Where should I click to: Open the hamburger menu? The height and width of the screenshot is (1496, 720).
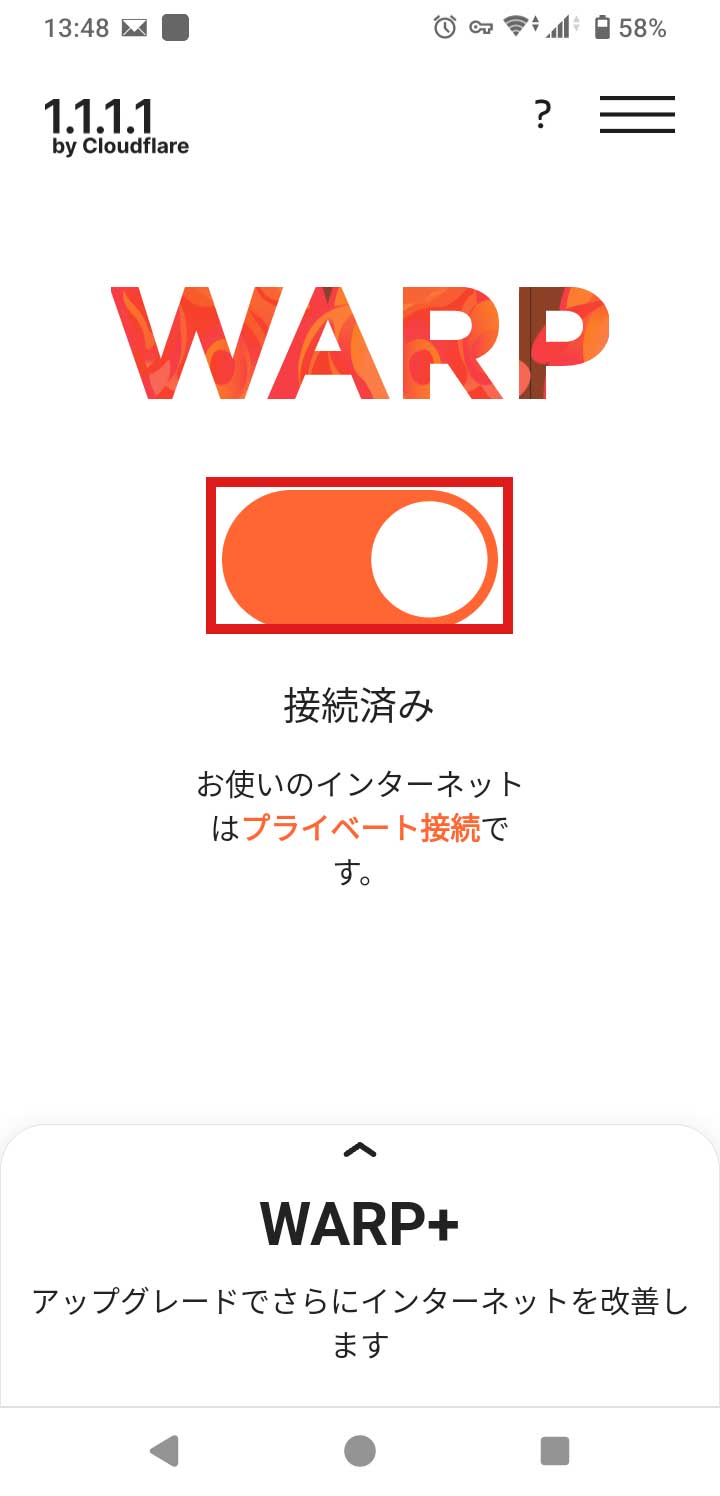637,115
